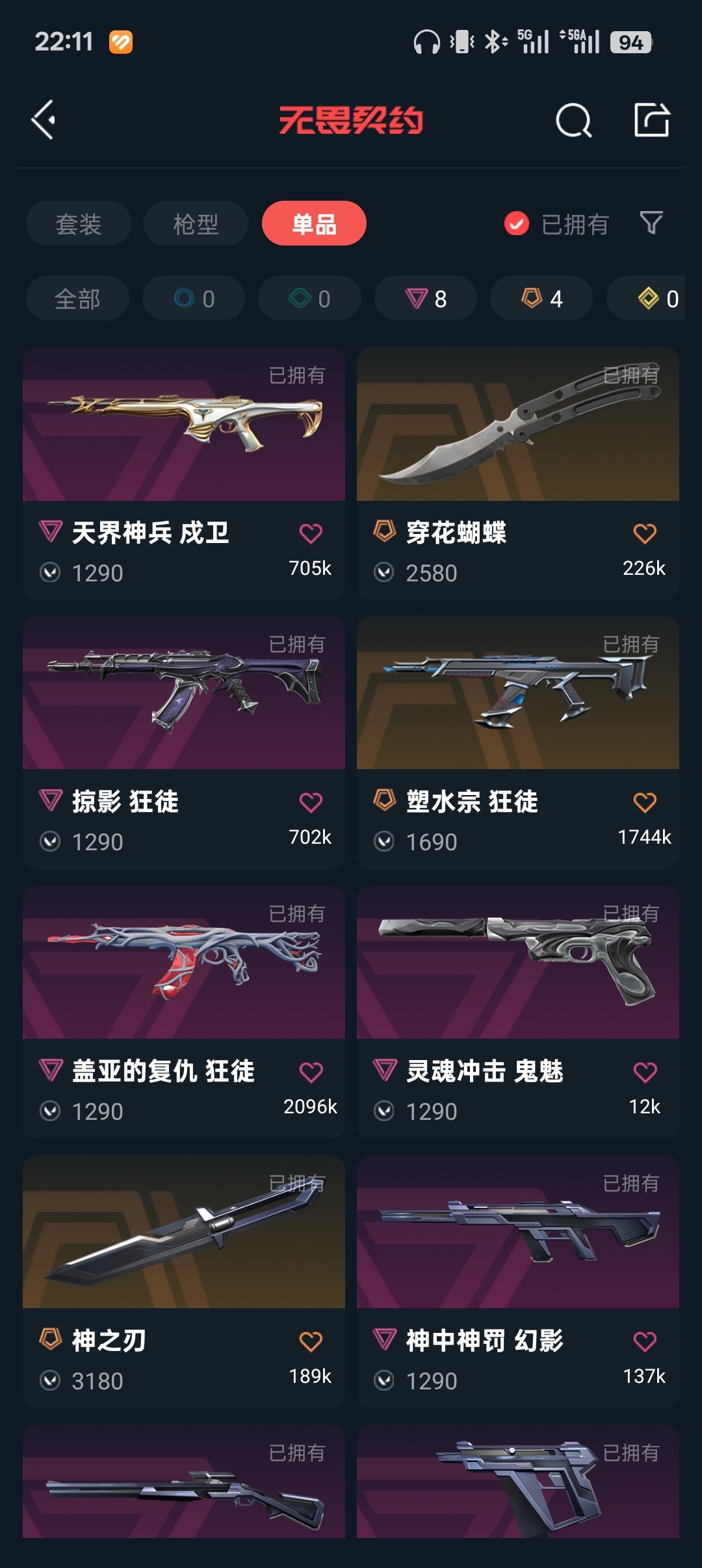This screenshot has width=702, height=1568.
Task: Like the 穿花蝴蝶 knife skin
Action: pyautogui.click(x=645, y=533)
